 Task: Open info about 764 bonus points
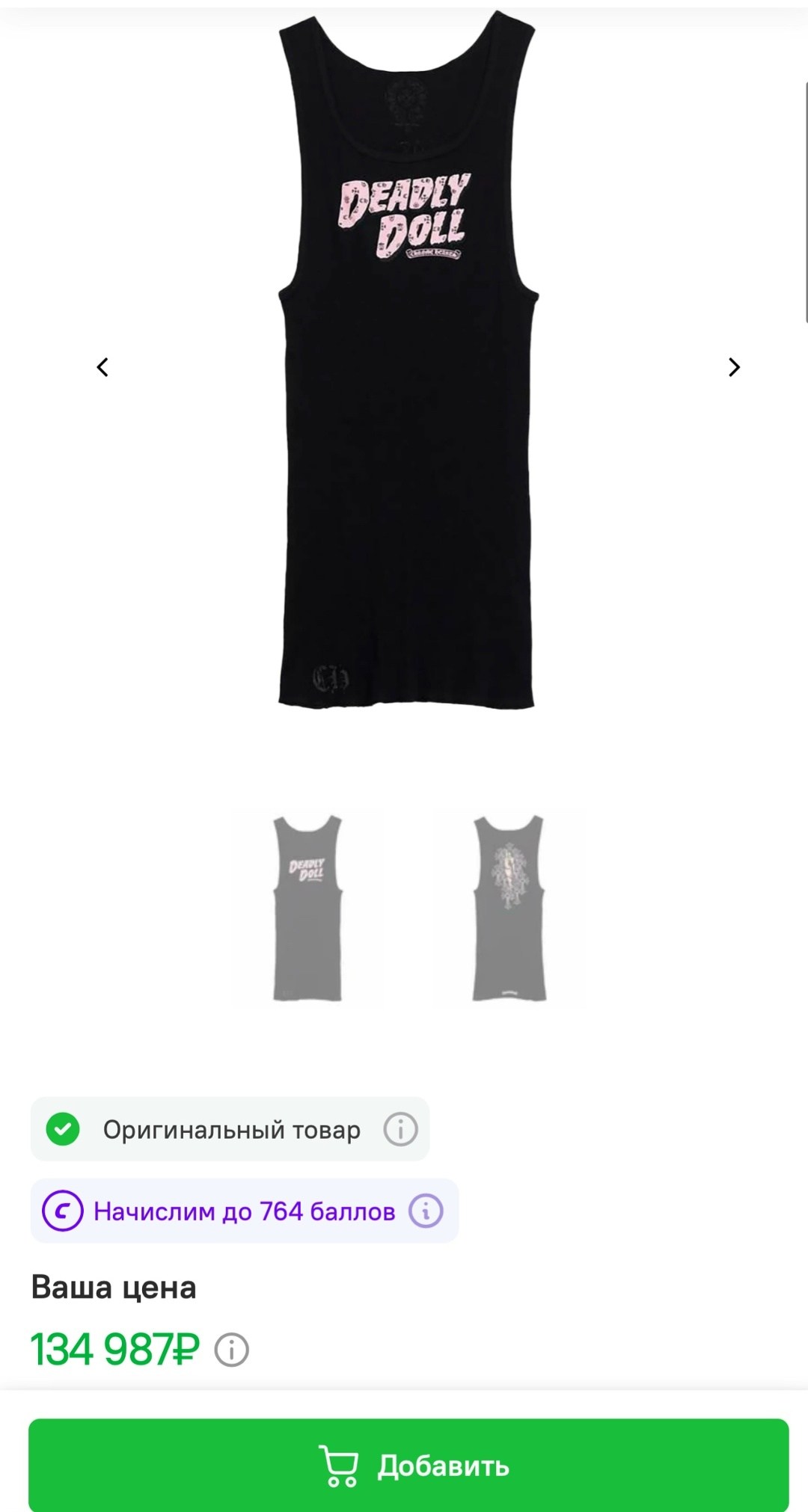pyautogui.click(x=426, y=1211)
